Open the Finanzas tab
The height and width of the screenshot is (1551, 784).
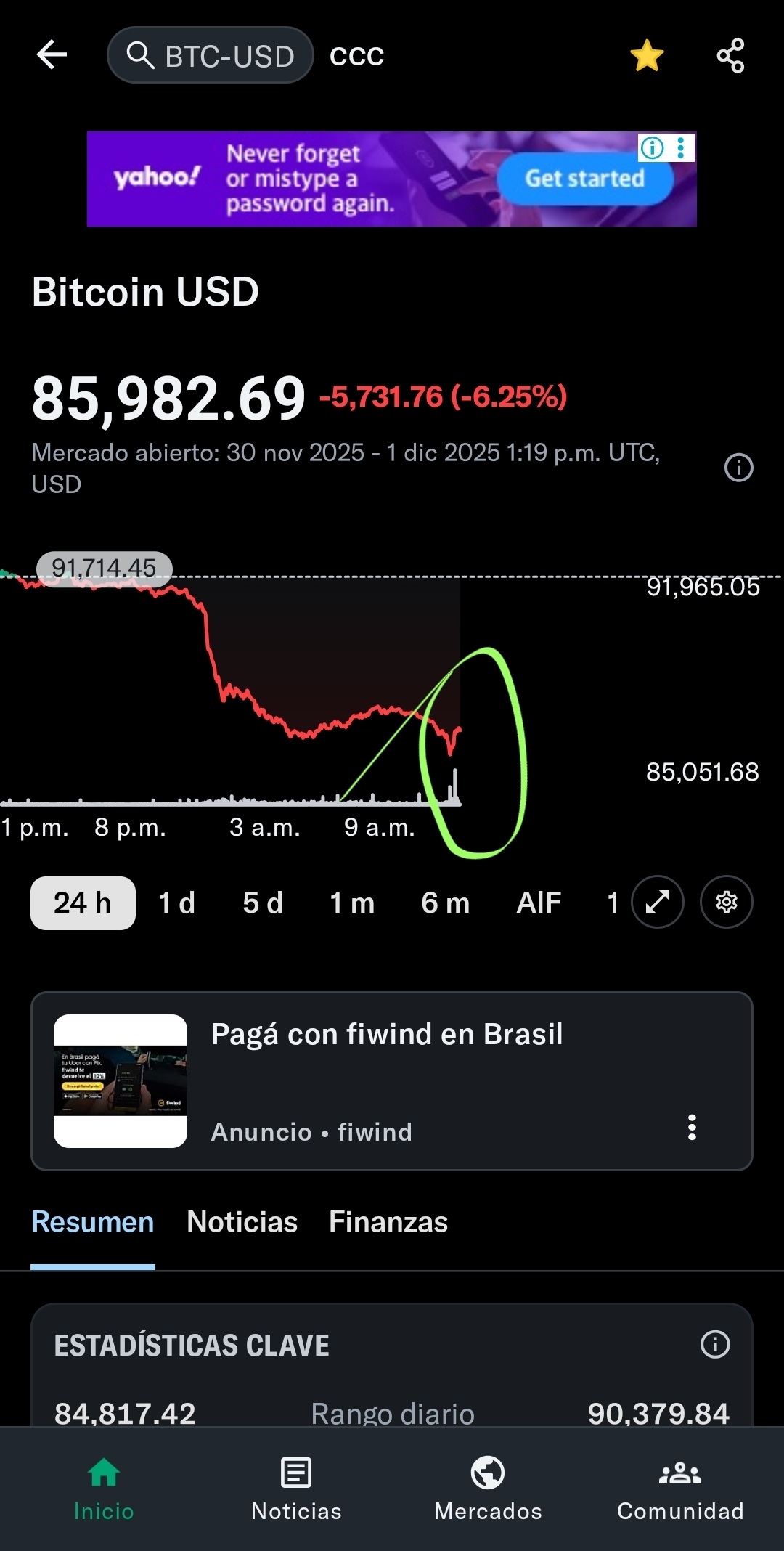click(x=388, y=1222)
